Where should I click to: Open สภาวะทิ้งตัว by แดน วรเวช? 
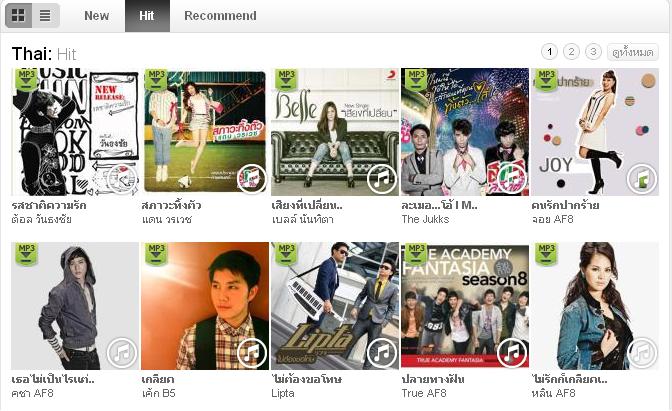point(204,132)
